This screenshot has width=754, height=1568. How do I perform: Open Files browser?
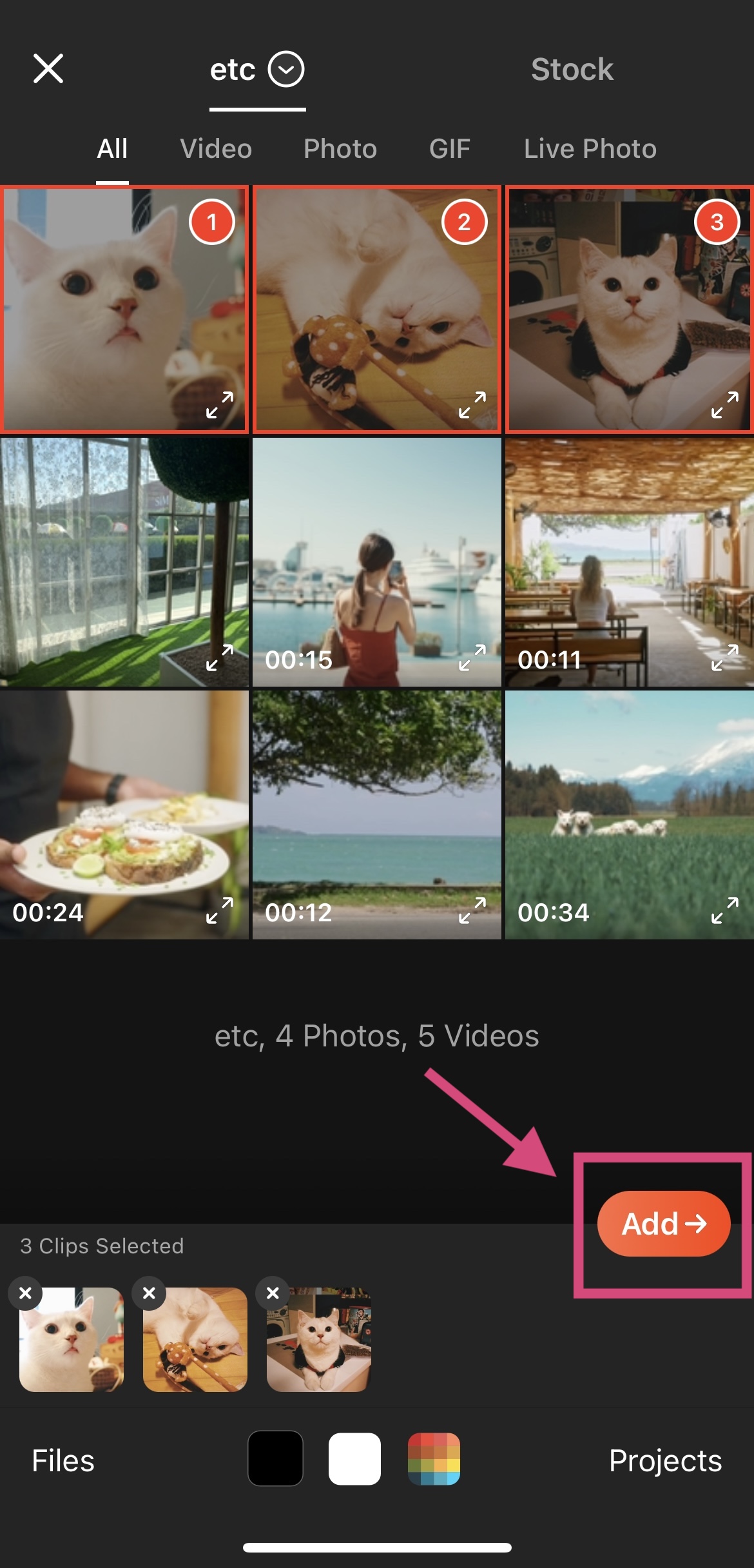coord(63,1460)
